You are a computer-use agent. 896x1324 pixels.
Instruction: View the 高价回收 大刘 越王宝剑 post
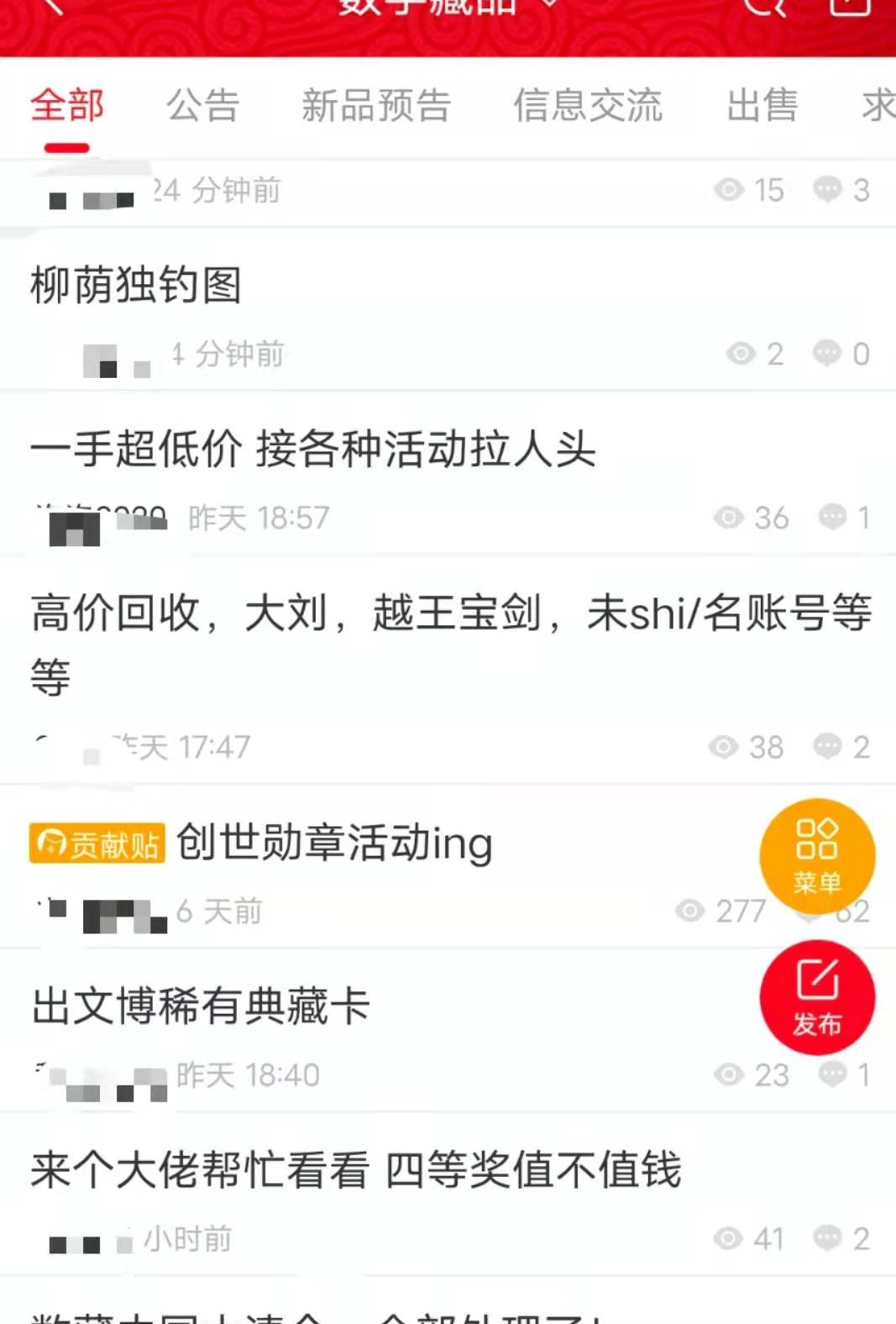click(450, 613)
